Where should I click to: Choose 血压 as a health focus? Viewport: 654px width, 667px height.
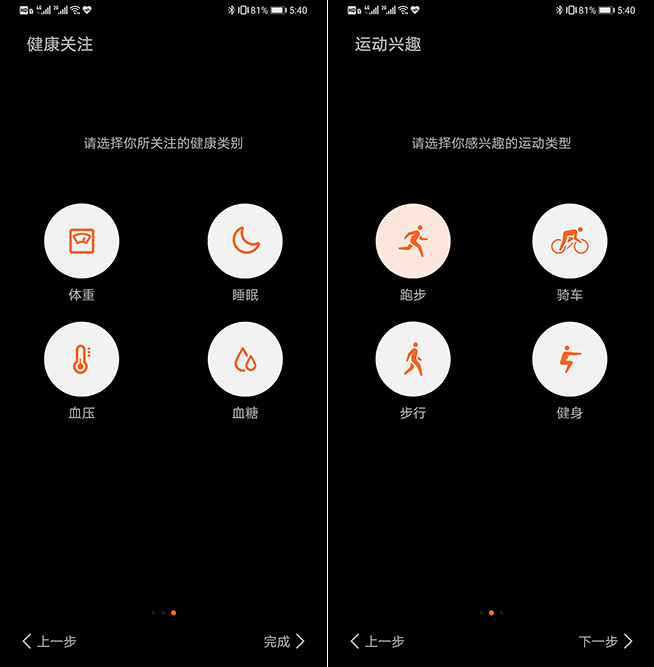(x=82, y=359)
